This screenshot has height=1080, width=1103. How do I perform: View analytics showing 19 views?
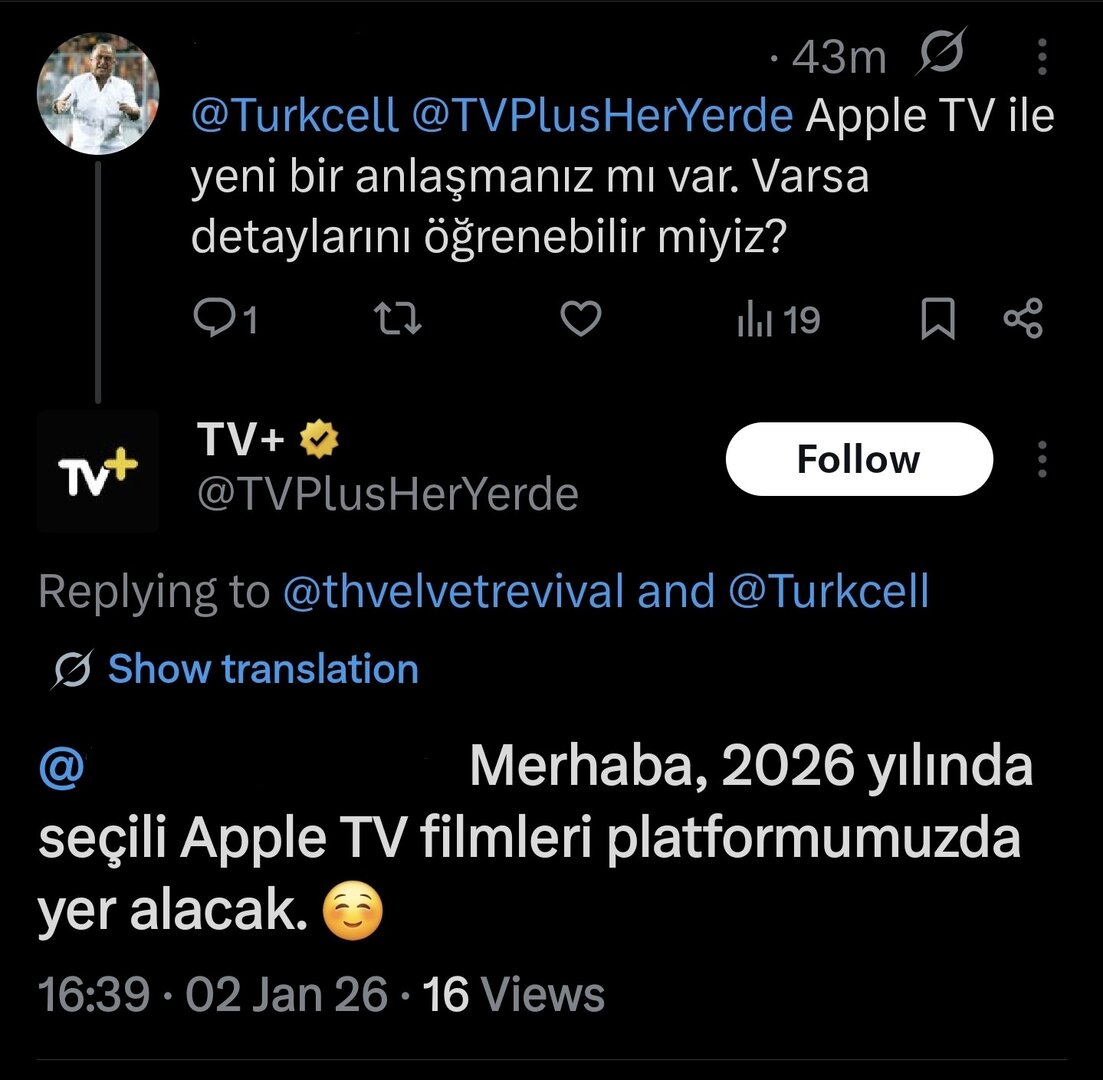pos(779,320)
